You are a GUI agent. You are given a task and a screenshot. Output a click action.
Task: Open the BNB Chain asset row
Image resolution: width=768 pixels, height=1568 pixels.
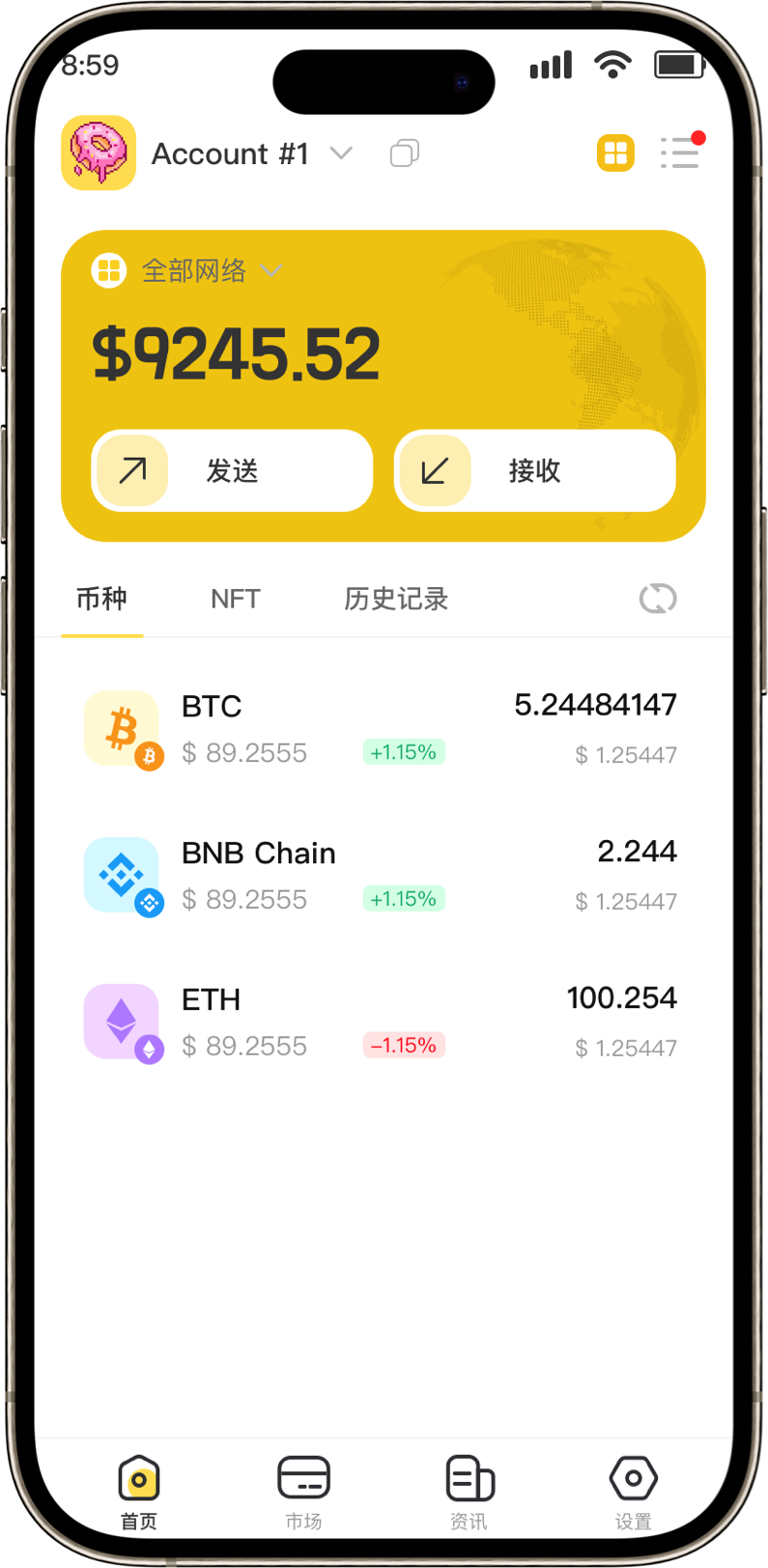(384, 875)
